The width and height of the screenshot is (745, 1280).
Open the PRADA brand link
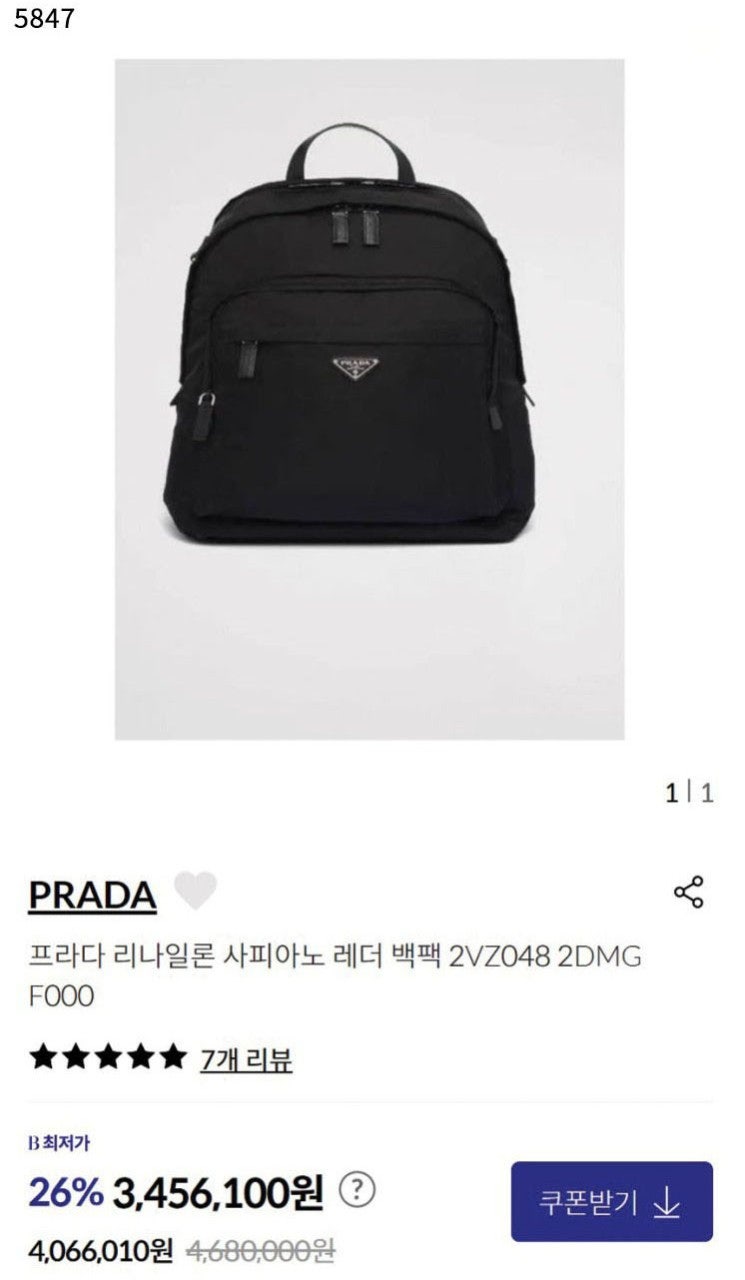pos(92,896)
